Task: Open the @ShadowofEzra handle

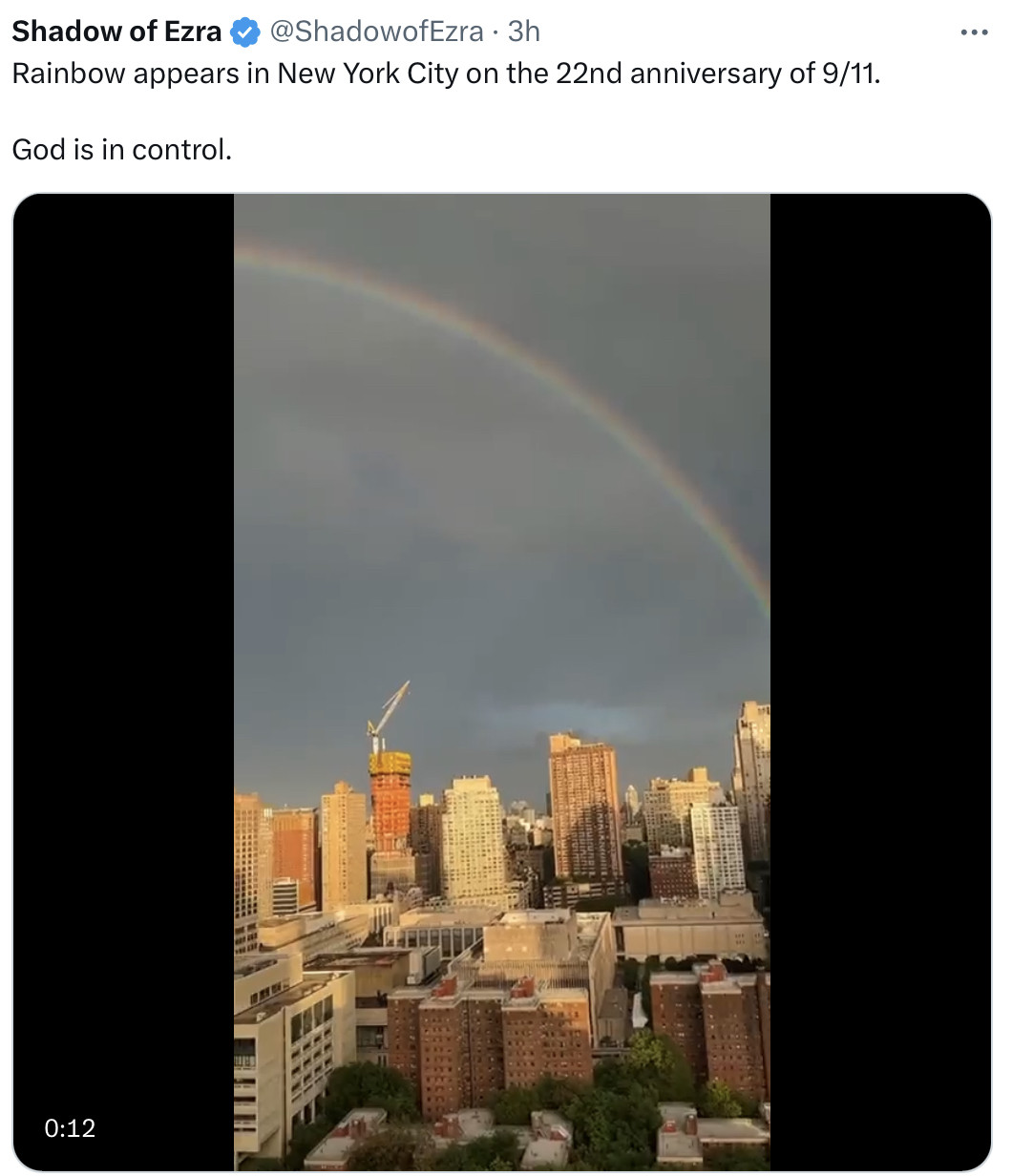Action: tap(376, 31)
